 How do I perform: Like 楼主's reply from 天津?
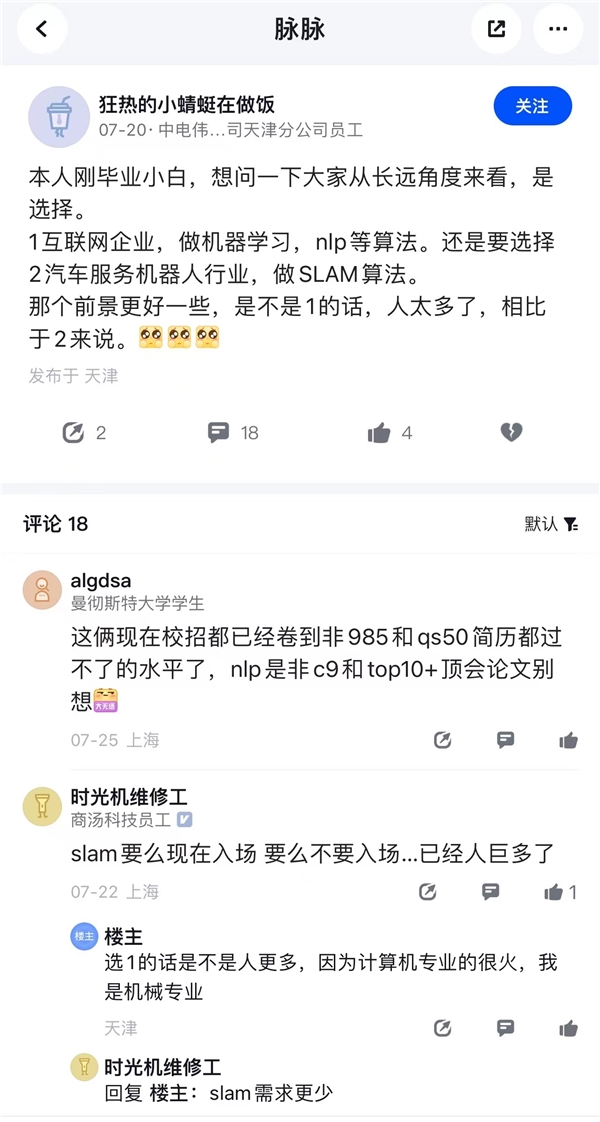point(568,1028)
